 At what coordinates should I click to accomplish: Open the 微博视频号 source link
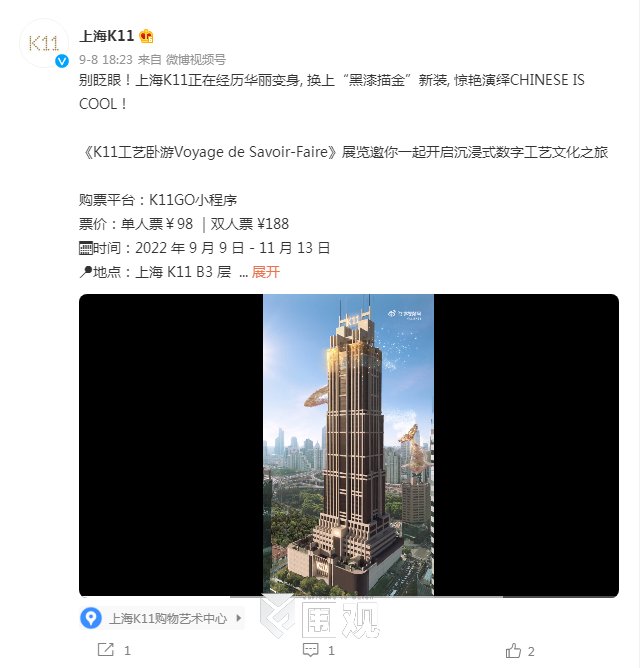[x=196, y=59]
